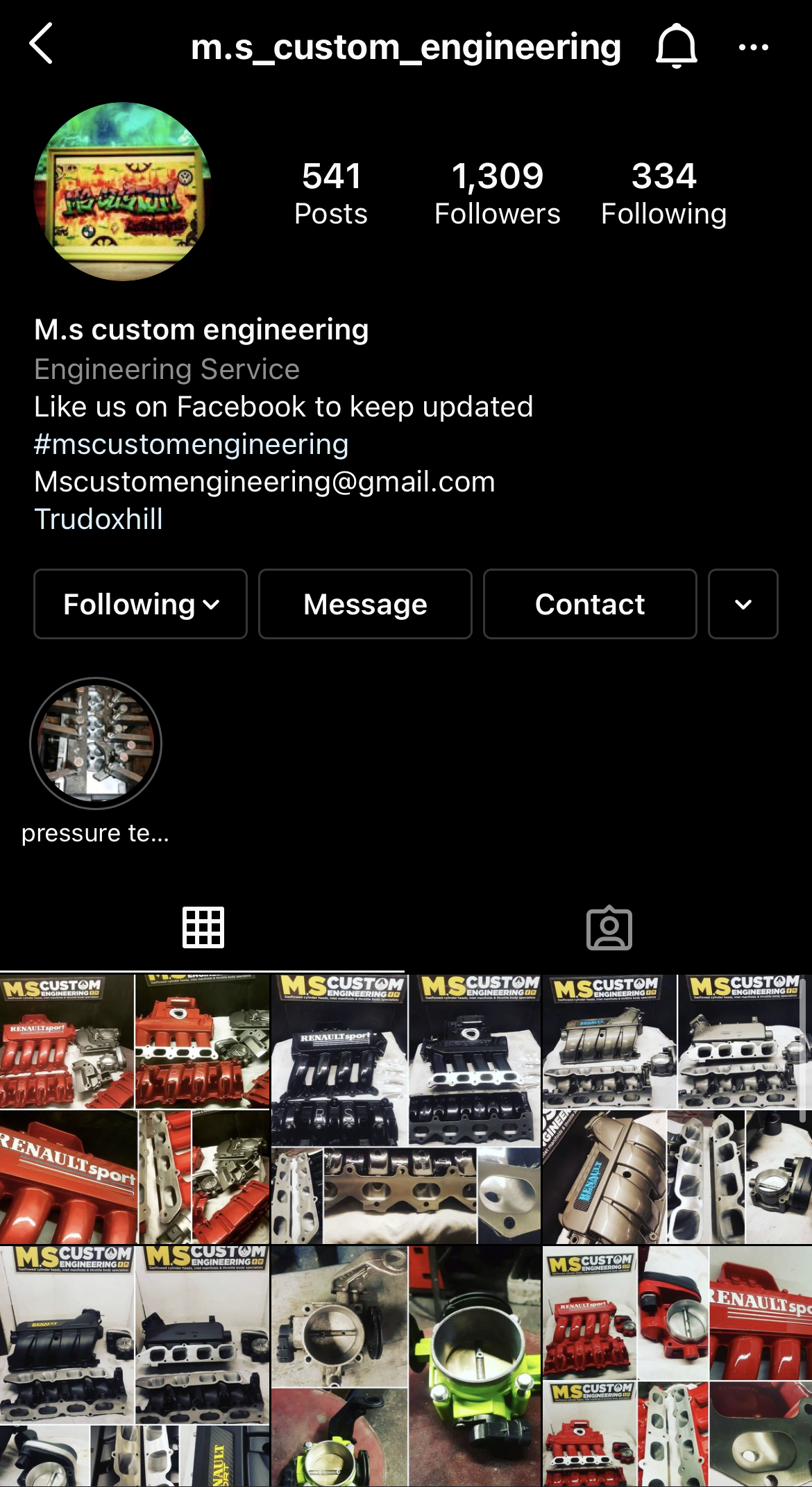Open the three-dot overflow menu

pyautogui.click(x=753, y=47)
